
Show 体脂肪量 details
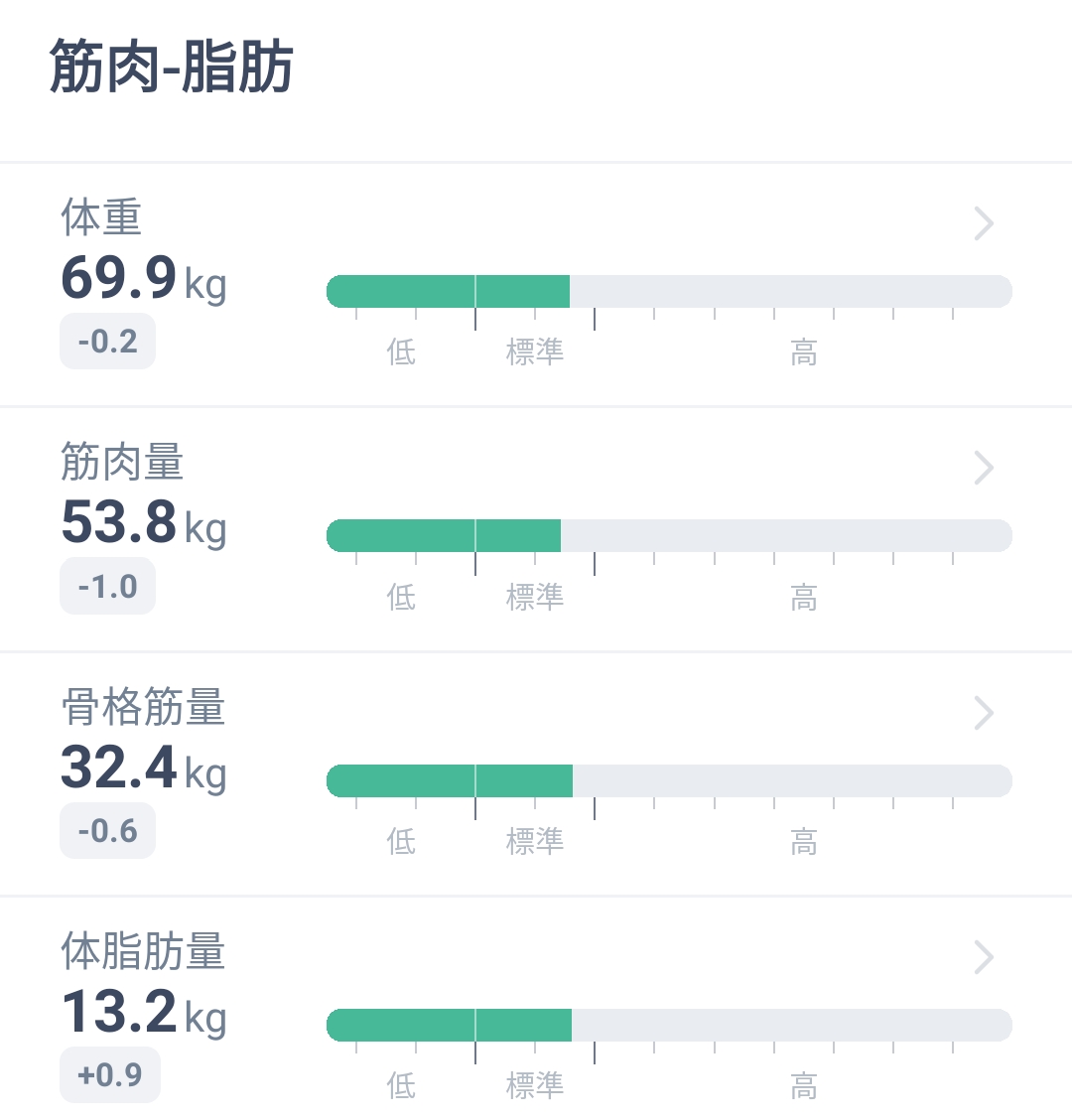pyautogui.click(x=983, y=957)
